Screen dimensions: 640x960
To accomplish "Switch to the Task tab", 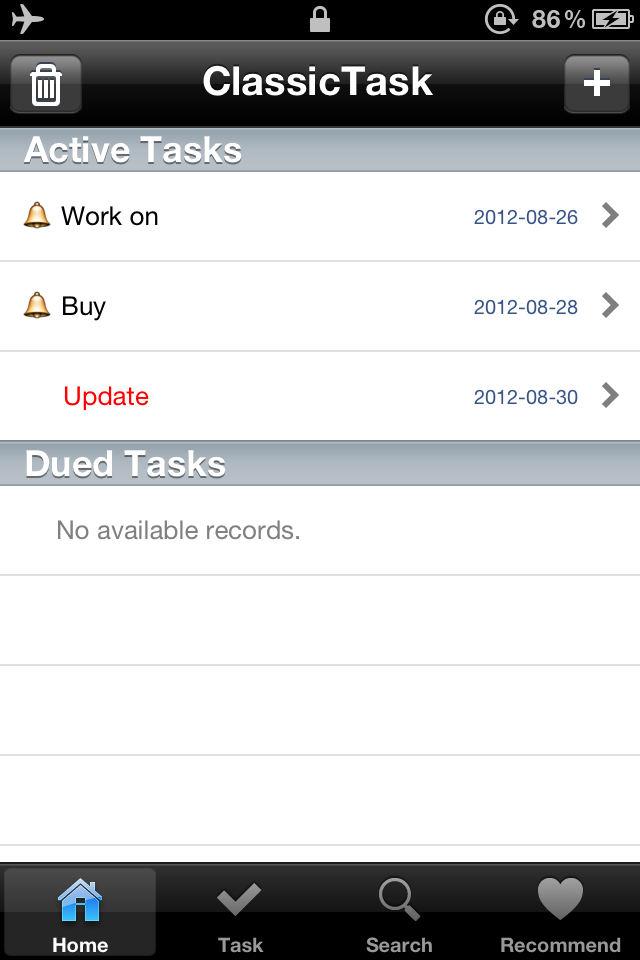I will (x=240, y=913).
